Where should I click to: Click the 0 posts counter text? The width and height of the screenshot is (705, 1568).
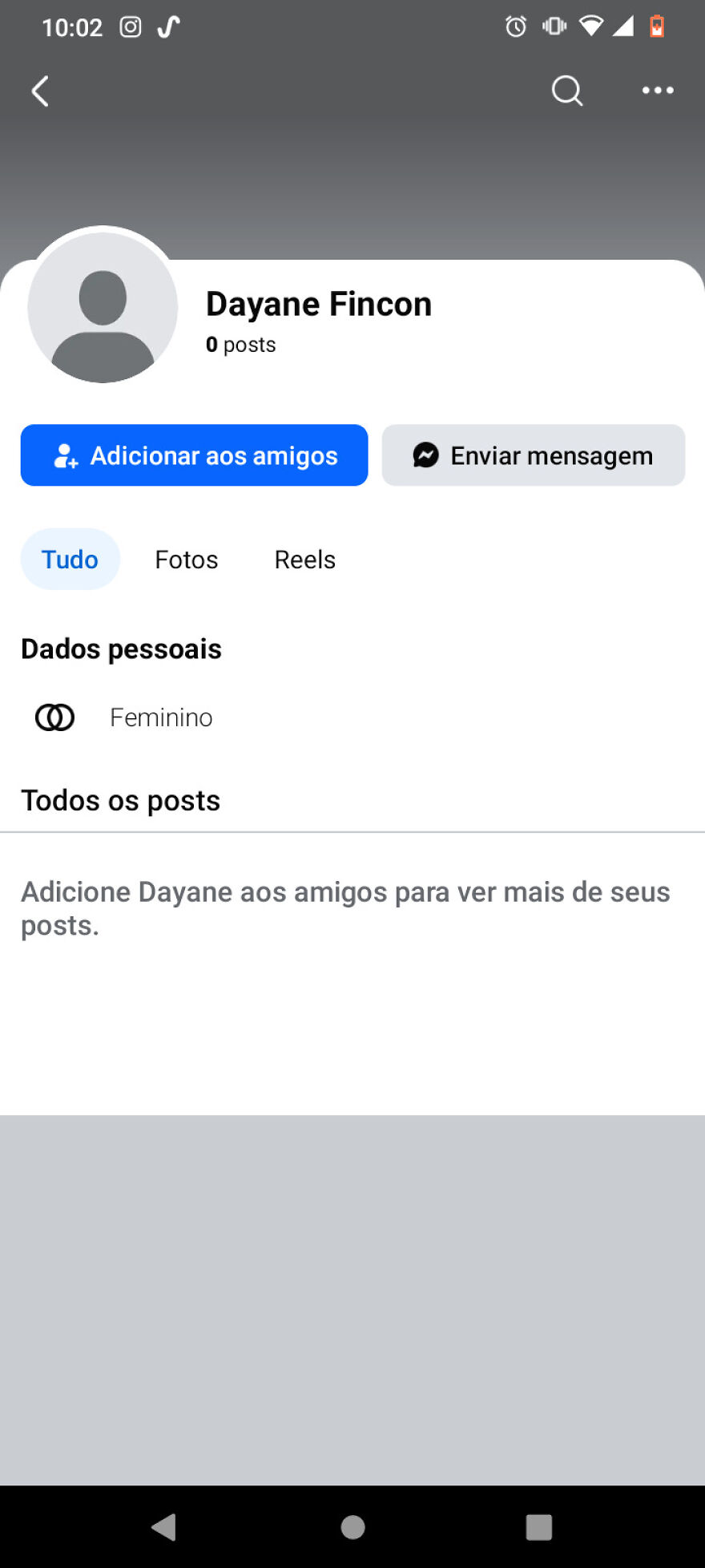240,344
